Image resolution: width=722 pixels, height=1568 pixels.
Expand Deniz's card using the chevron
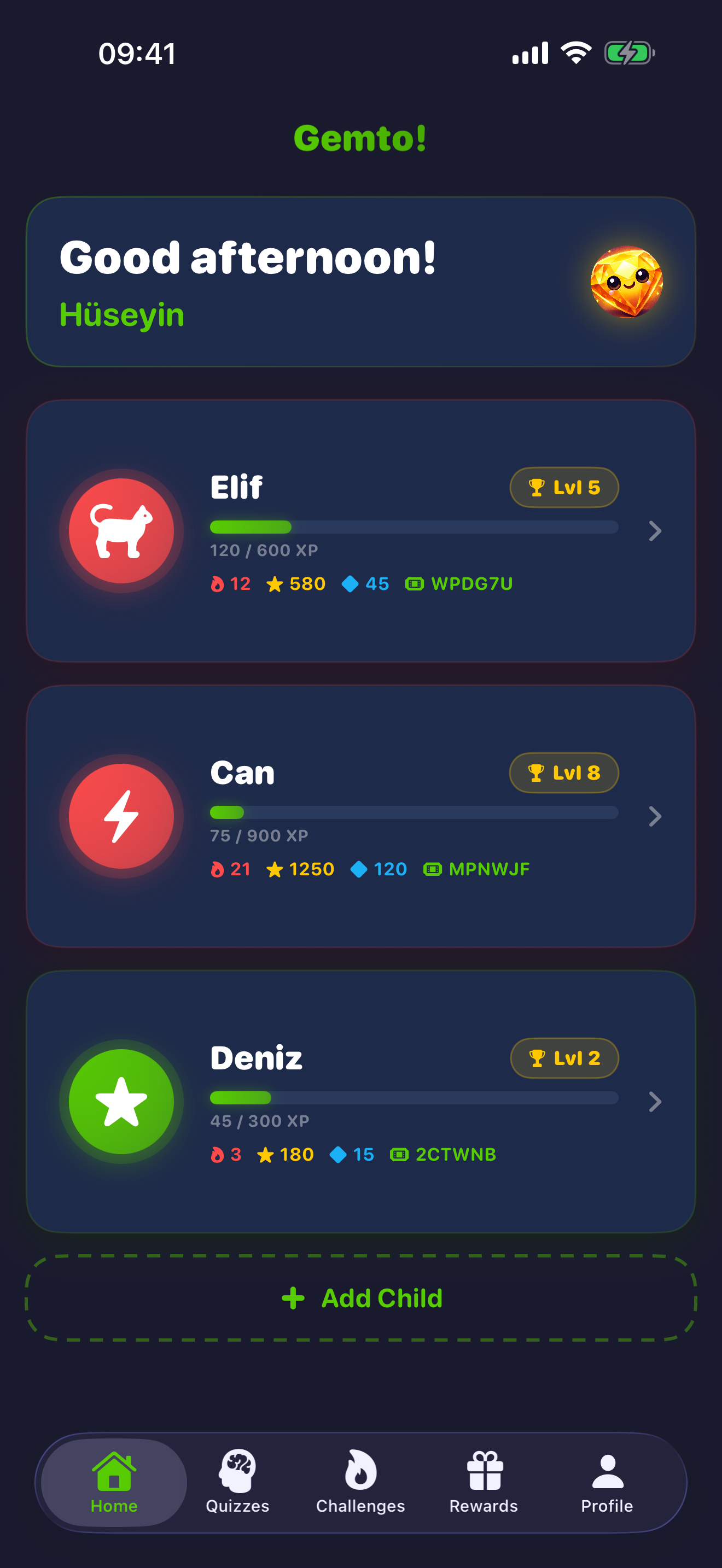(656, 1101)
